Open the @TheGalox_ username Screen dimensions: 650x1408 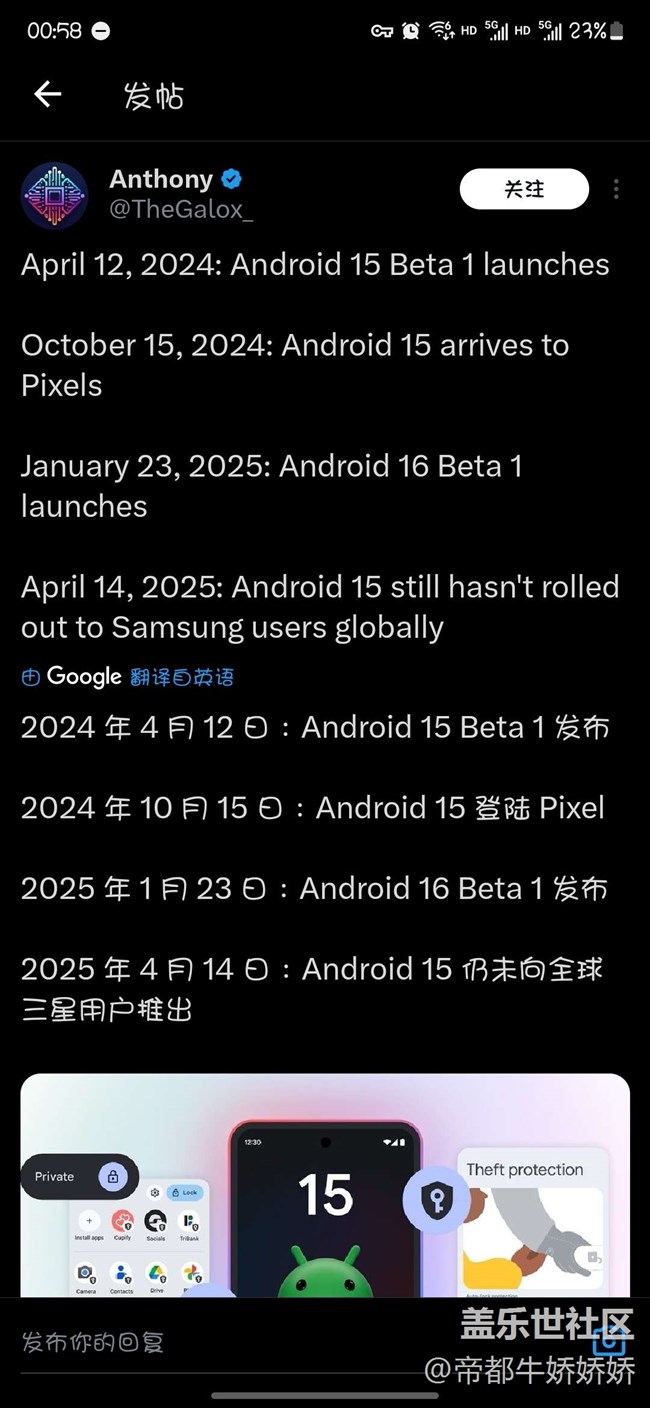[181, 211]
